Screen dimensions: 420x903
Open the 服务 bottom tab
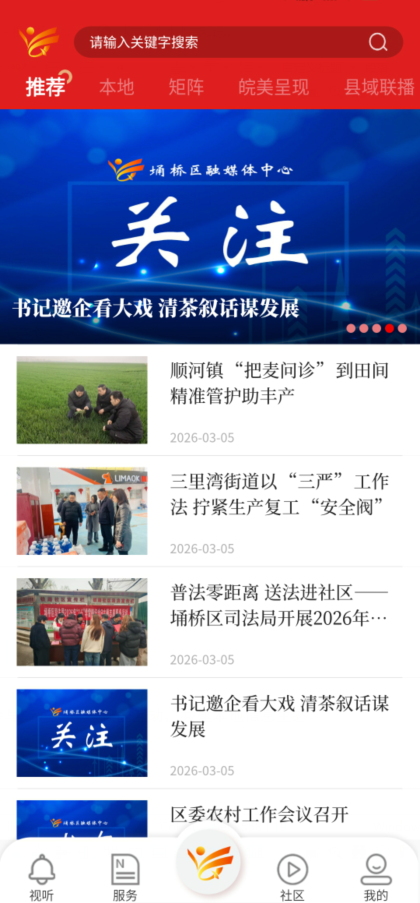125,877
